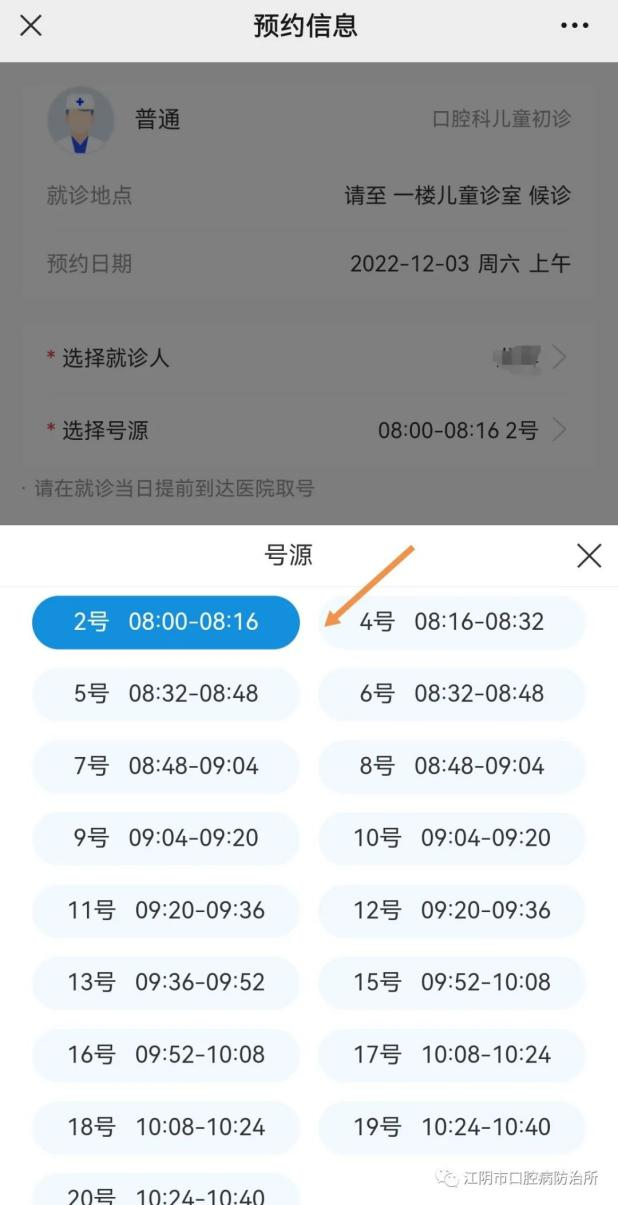Pick slot 18号 10:08-10:24
618x1205 pixels.
[166, 1127]
